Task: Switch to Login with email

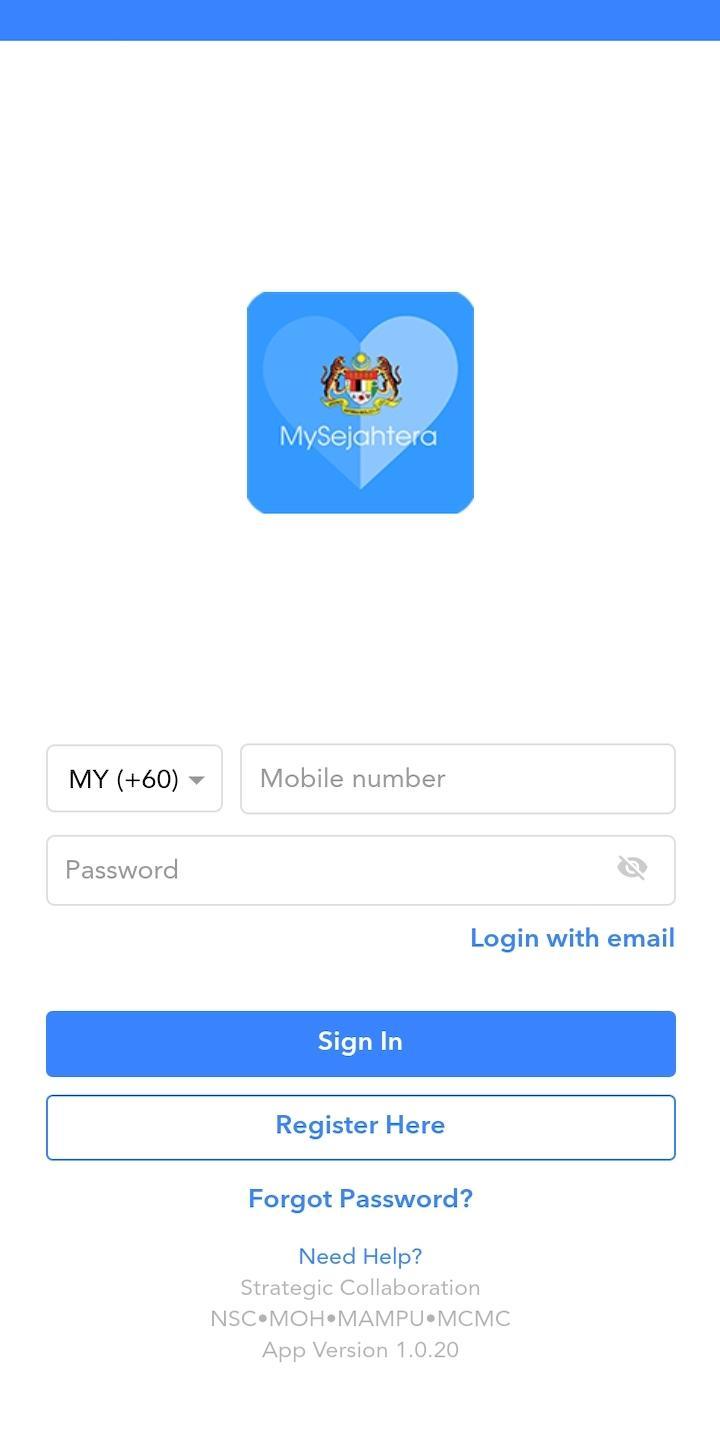Action: [x=572, y=938]
